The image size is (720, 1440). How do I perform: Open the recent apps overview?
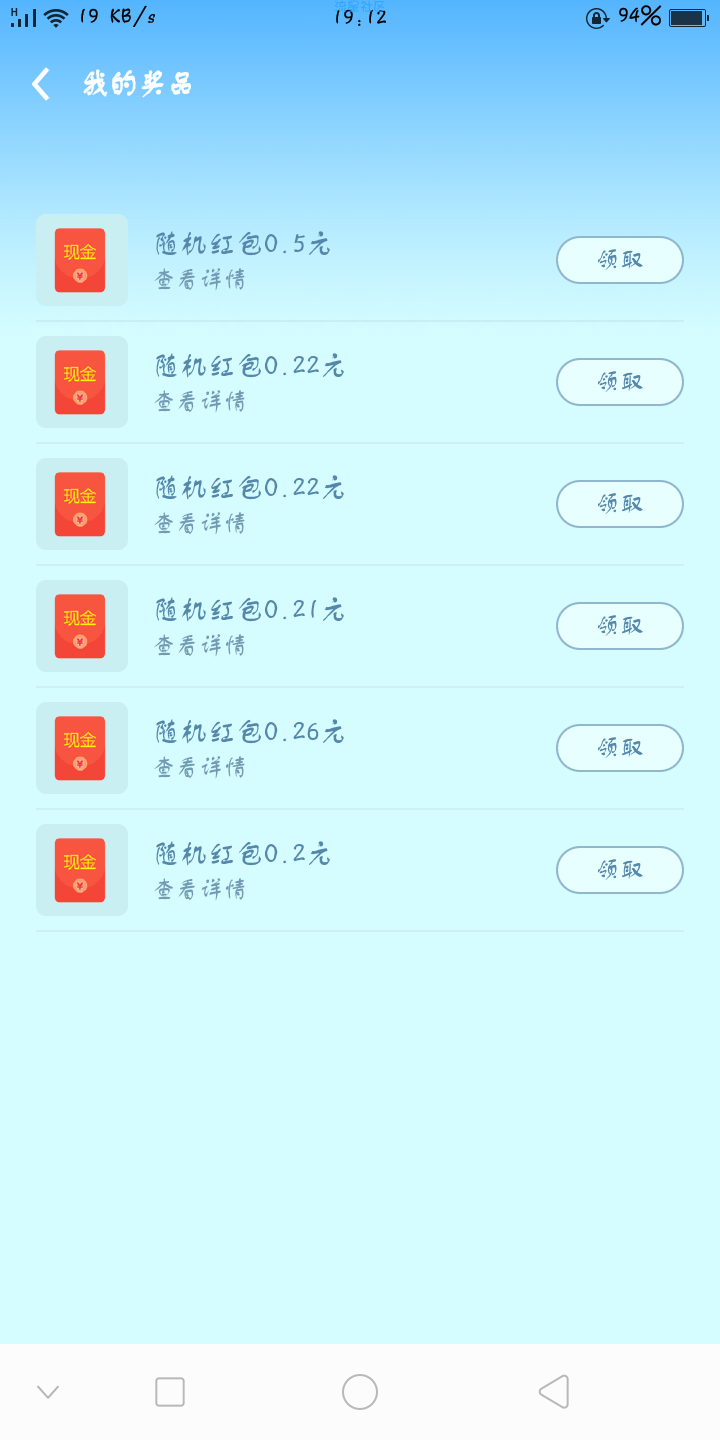coord(170,1392)
